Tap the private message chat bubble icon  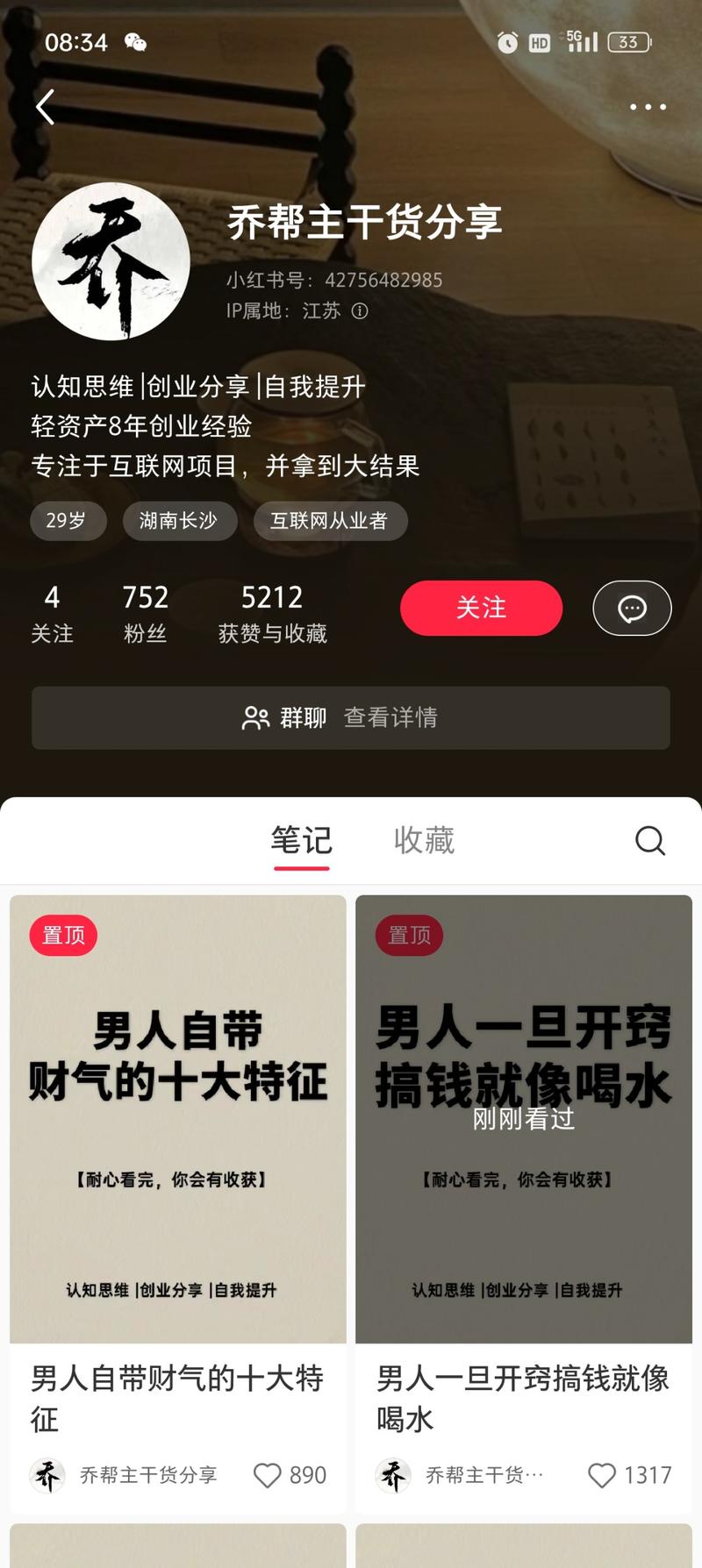(x=631, y=608)
